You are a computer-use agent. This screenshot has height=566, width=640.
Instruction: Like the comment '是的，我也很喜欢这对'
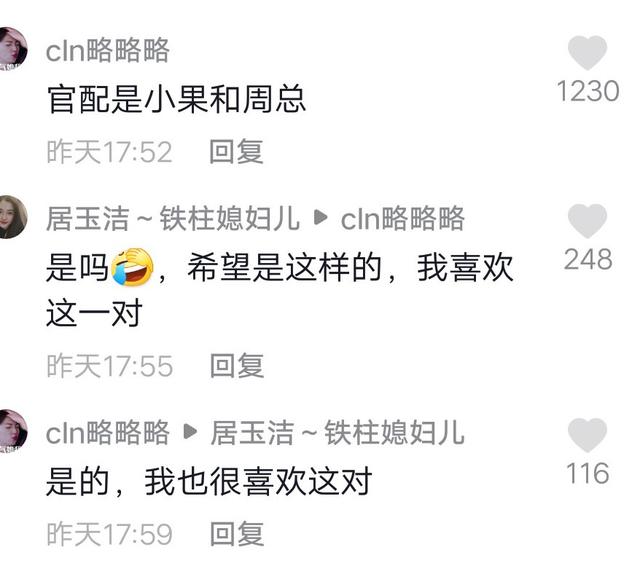pos(587,435)
